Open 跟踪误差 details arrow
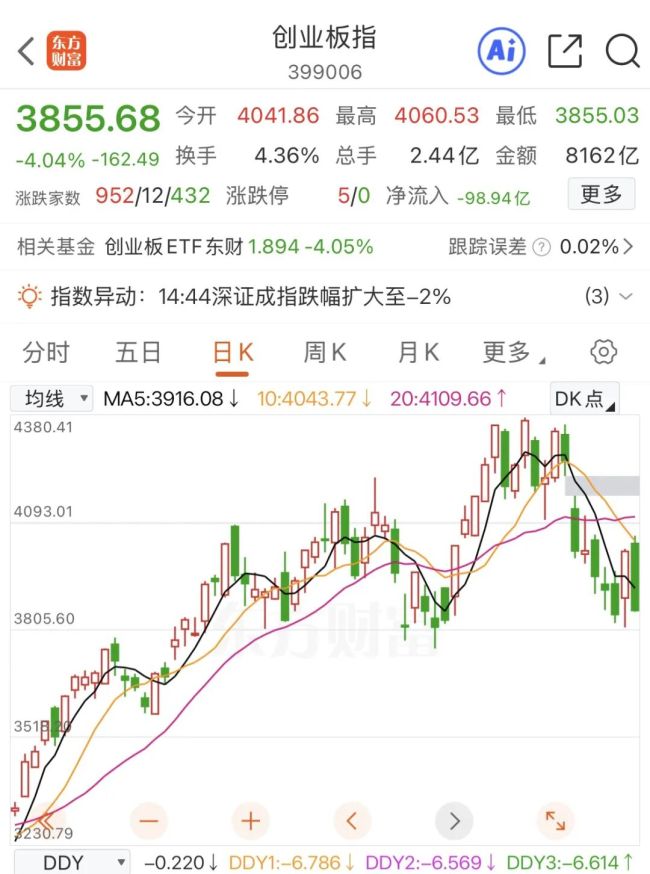650x874 pixels. tap(628, 246)
